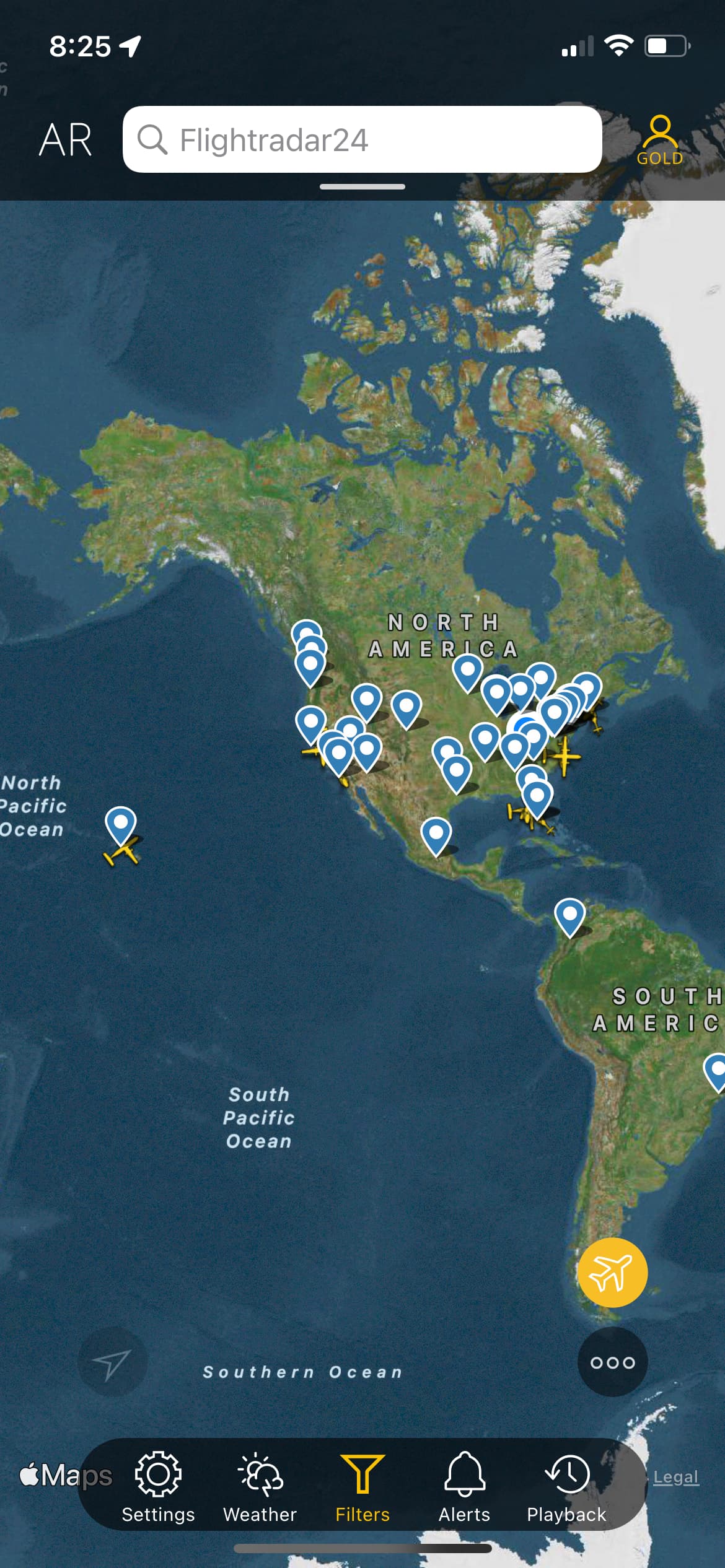
Task: Open Alerts bell
Action: [x=464, y=1486]
